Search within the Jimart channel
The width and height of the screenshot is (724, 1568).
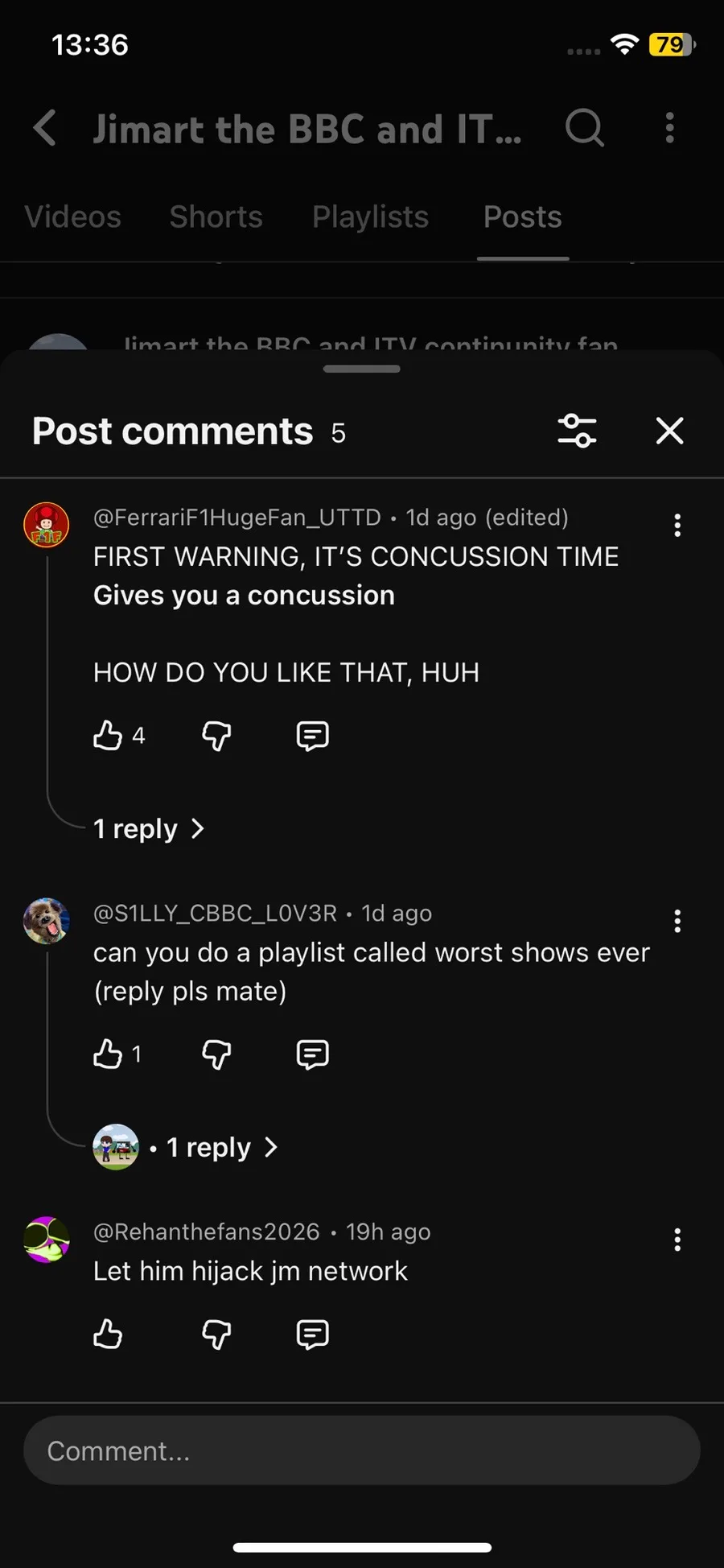pos(585,127)
